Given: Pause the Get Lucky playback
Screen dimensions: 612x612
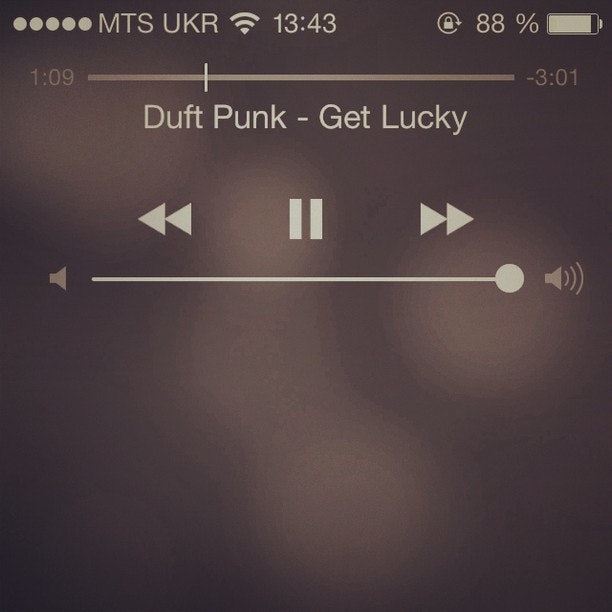Looking at the screenshot, I should tap(306, 218).
